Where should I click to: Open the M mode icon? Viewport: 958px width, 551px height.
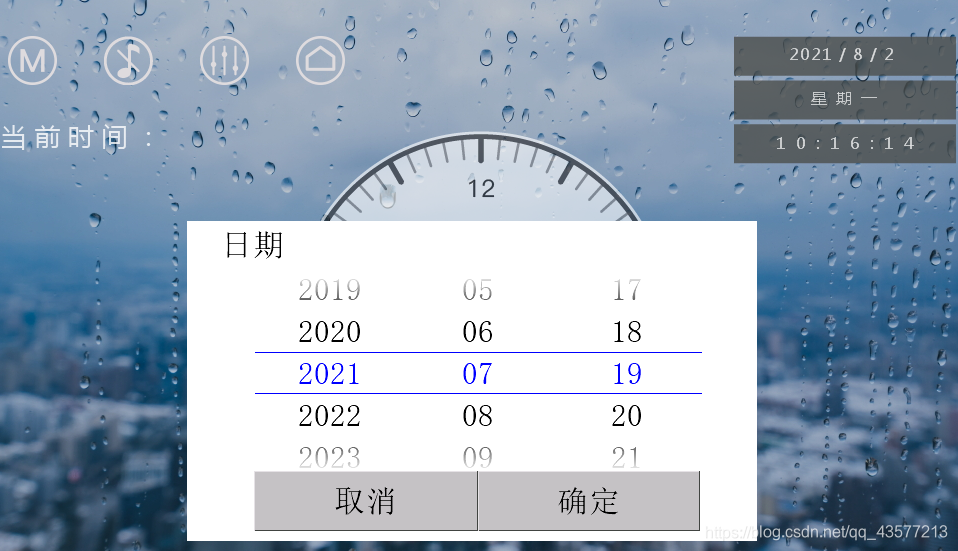[x=32, y=61]
